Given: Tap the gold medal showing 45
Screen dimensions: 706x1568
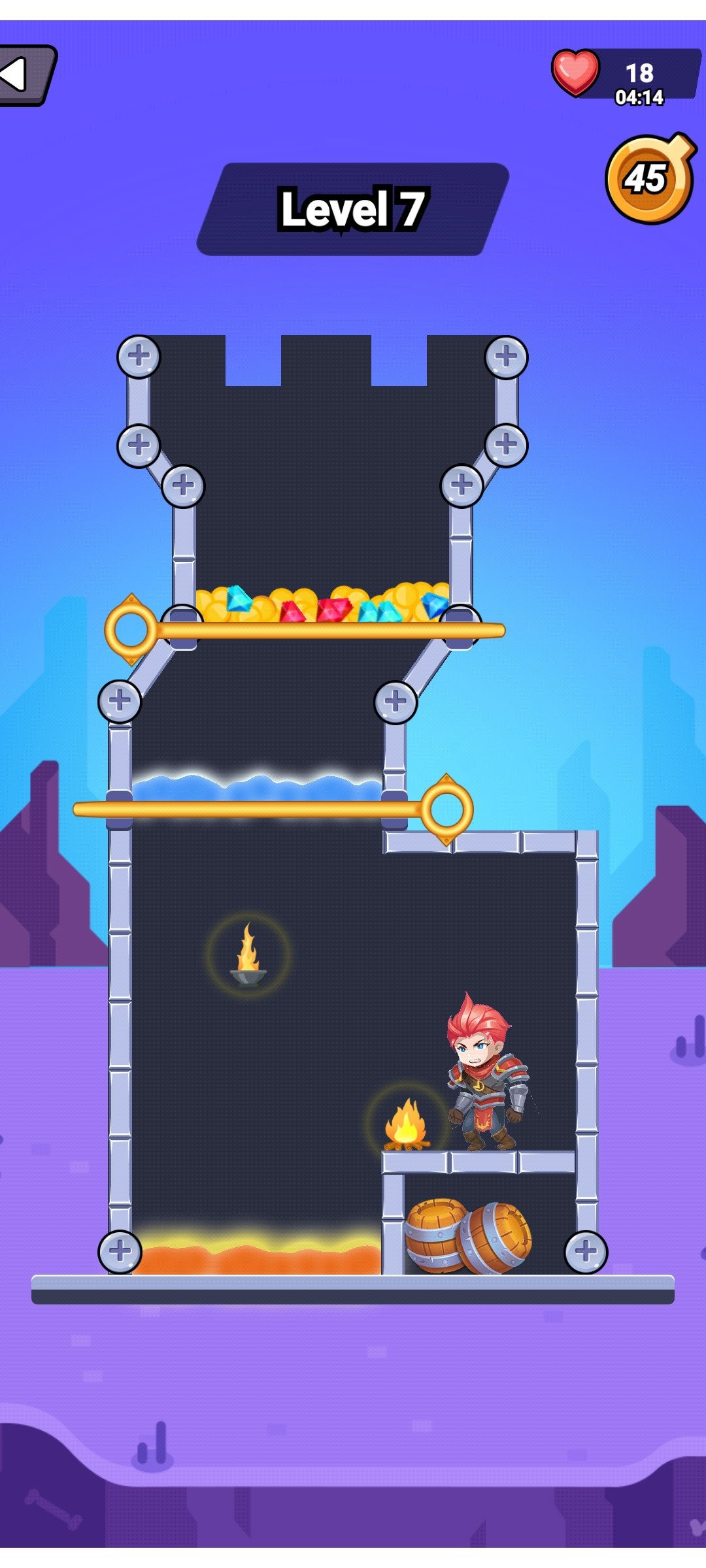Looking at the screenshot, I should tap(650, 179).
